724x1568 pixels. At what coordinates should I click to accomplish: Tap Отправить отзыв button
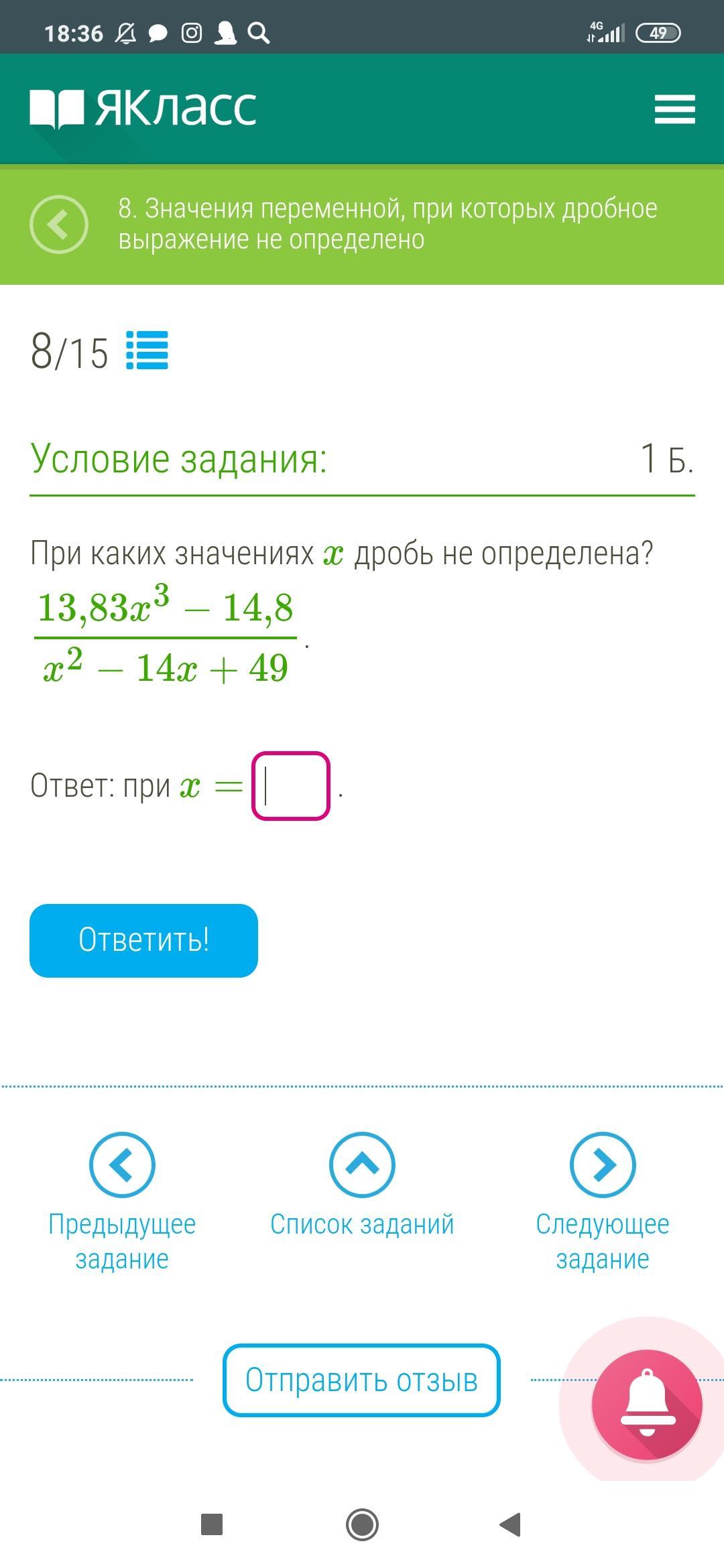361,1380
